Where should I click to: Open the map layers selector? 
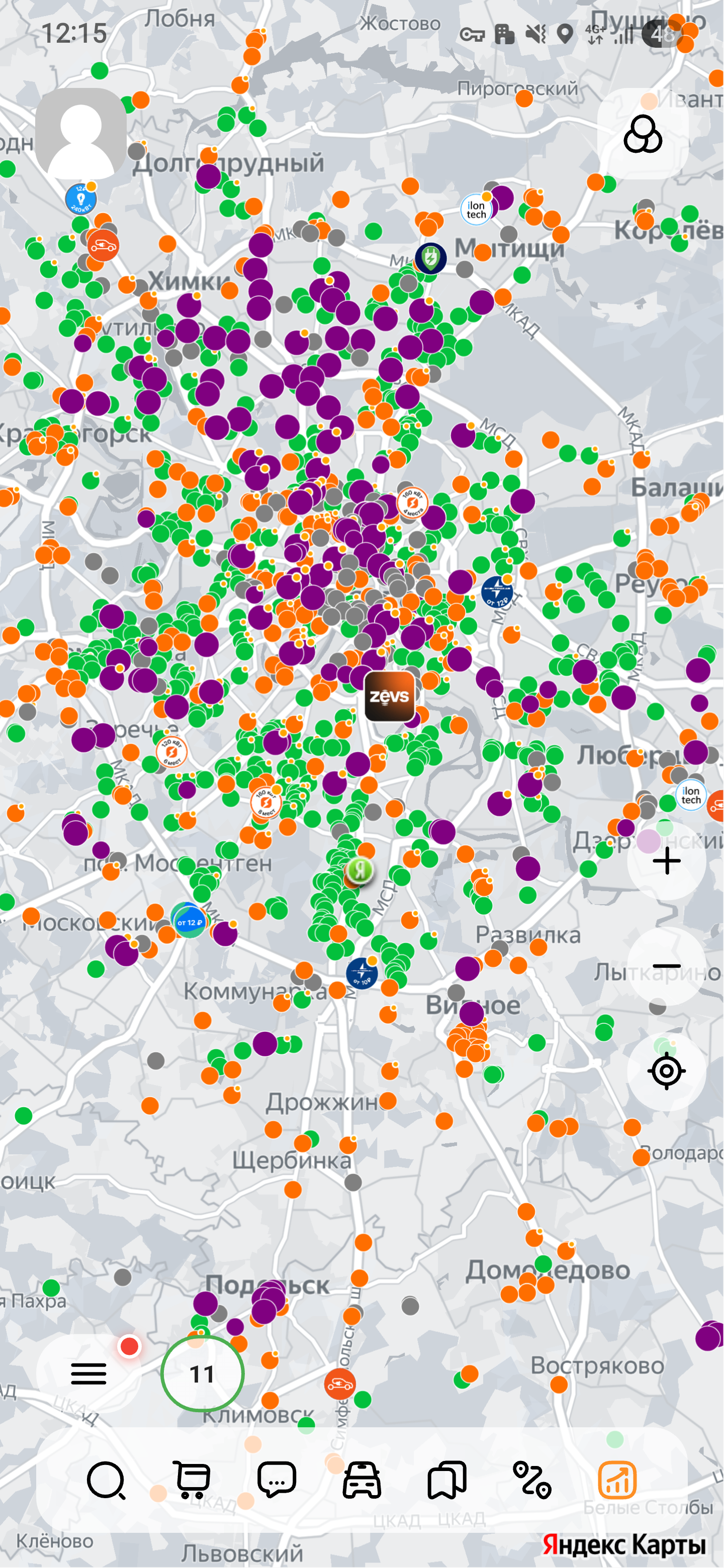pyautogui.click(x=643, y=134)
